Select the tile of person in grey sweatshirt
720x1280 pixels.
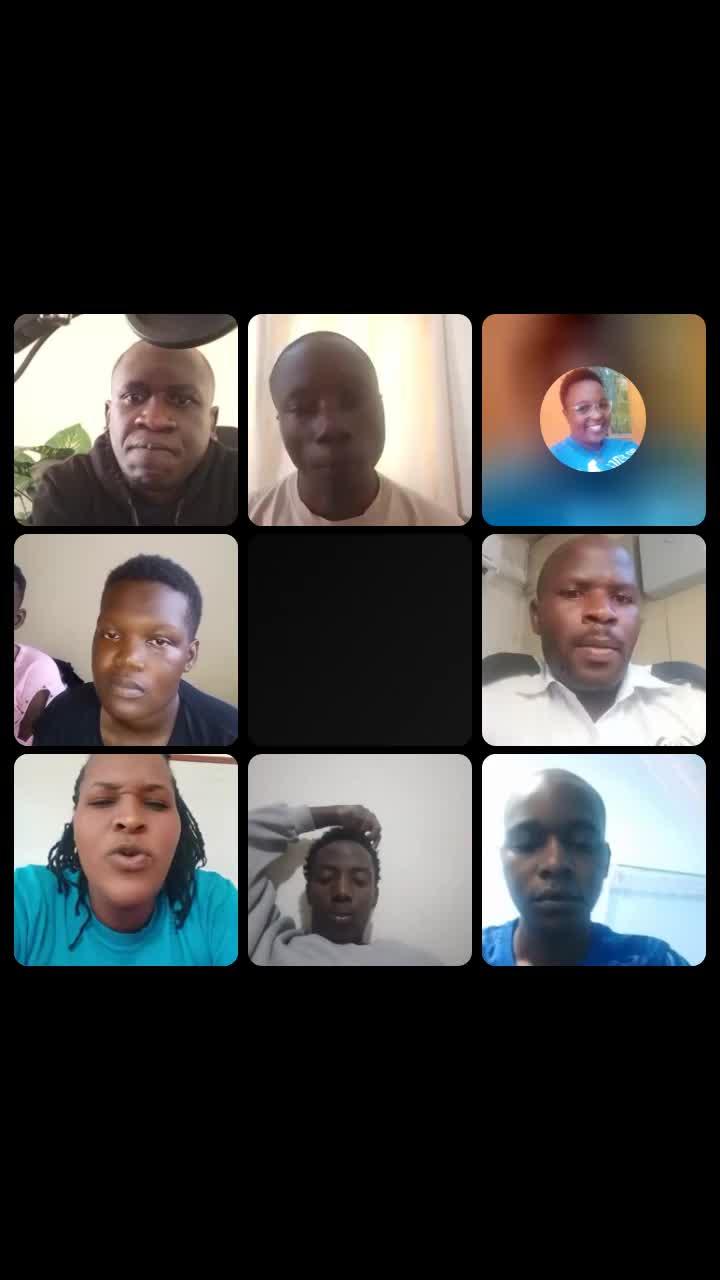click(360, 860)
